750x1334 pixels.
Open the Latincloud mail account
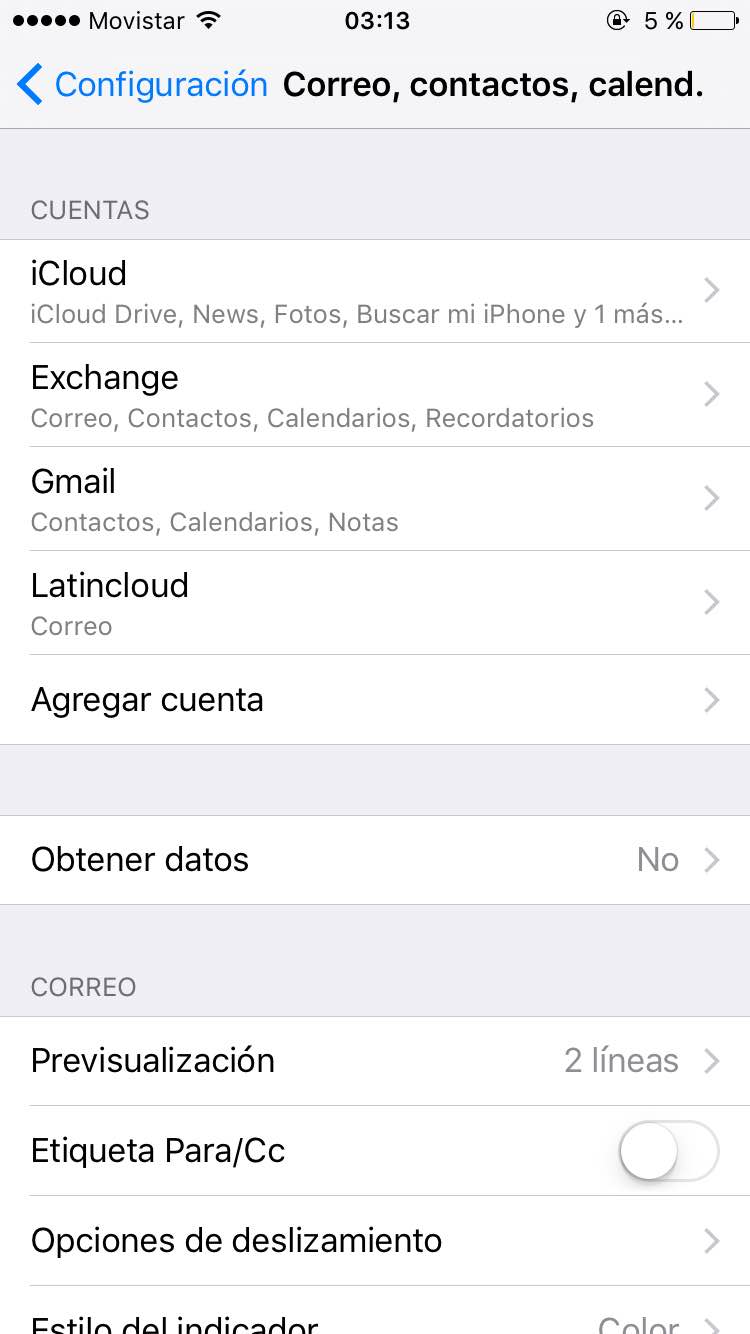375,603
